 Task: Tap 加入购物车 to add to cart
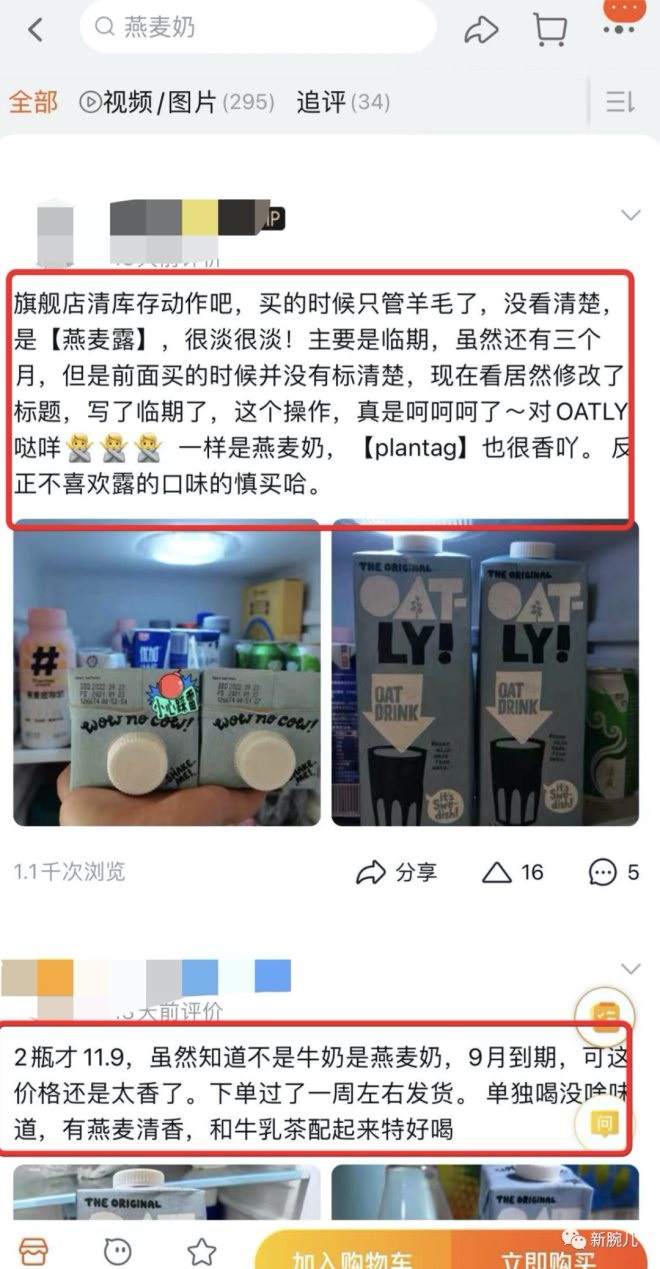coord(350,1254)
